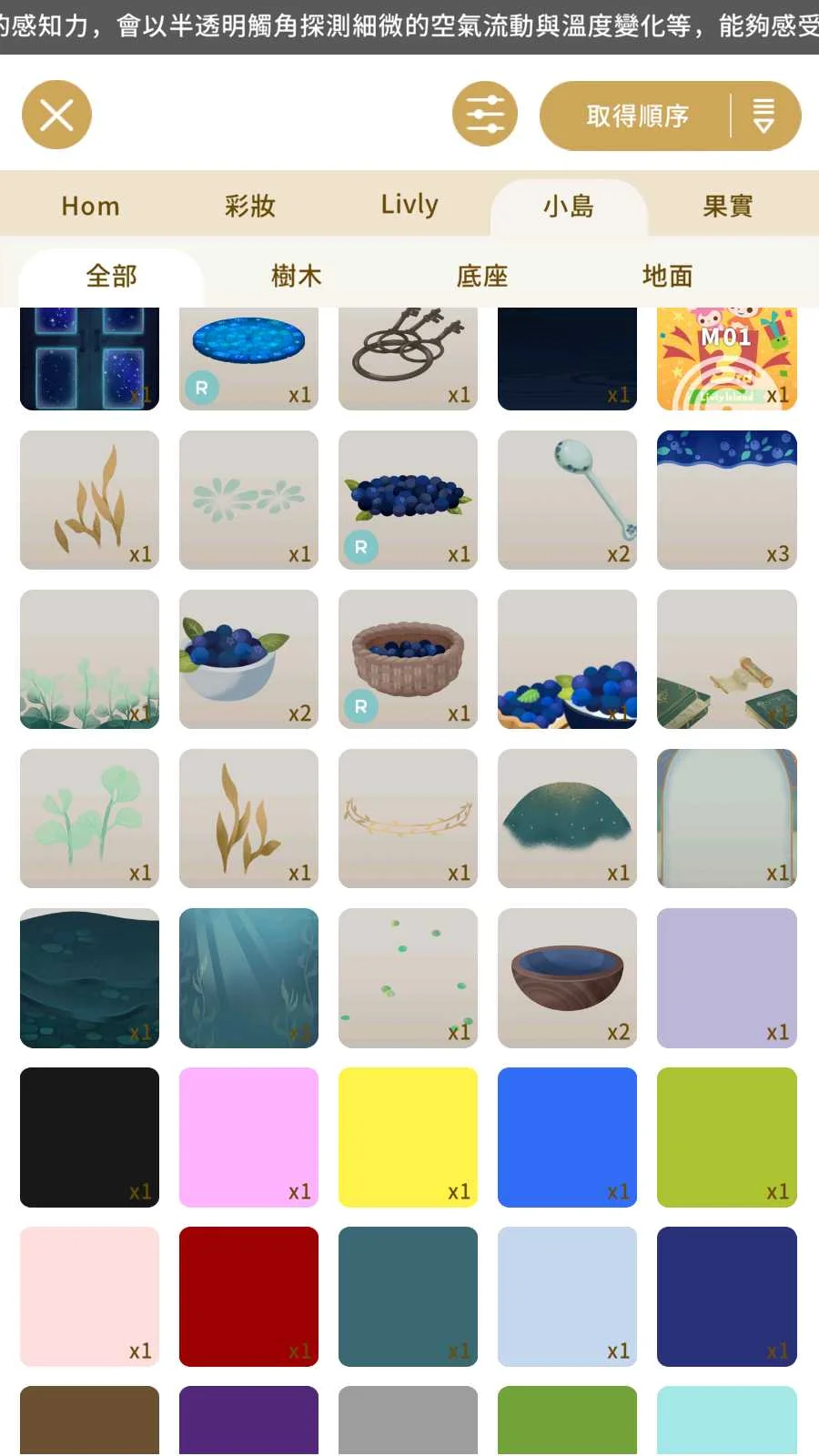Pick the golden thorn wreath item
This screenshot has height=1456, width=819.
coord(408,818)
